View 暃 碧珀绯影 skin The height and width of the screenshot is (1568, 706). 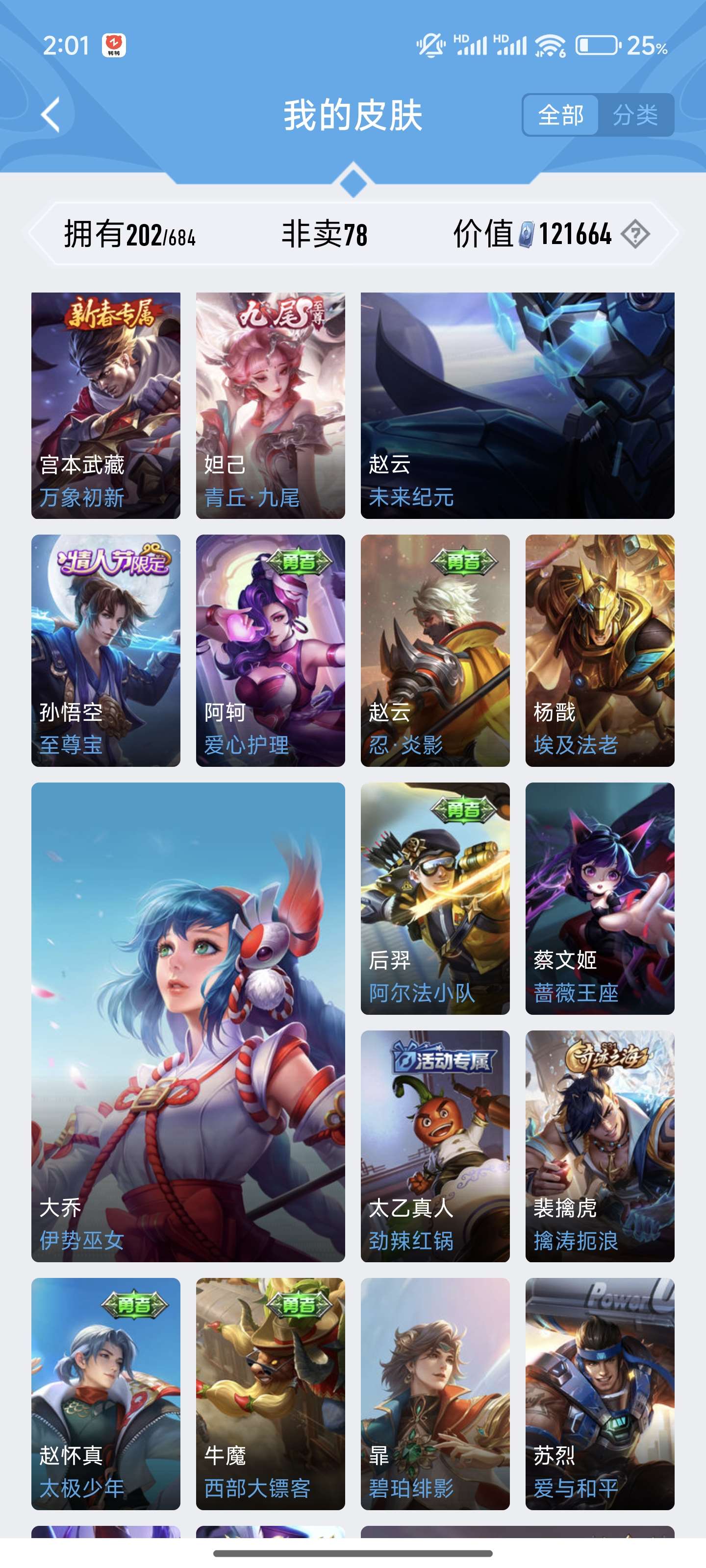(435, 1394)
